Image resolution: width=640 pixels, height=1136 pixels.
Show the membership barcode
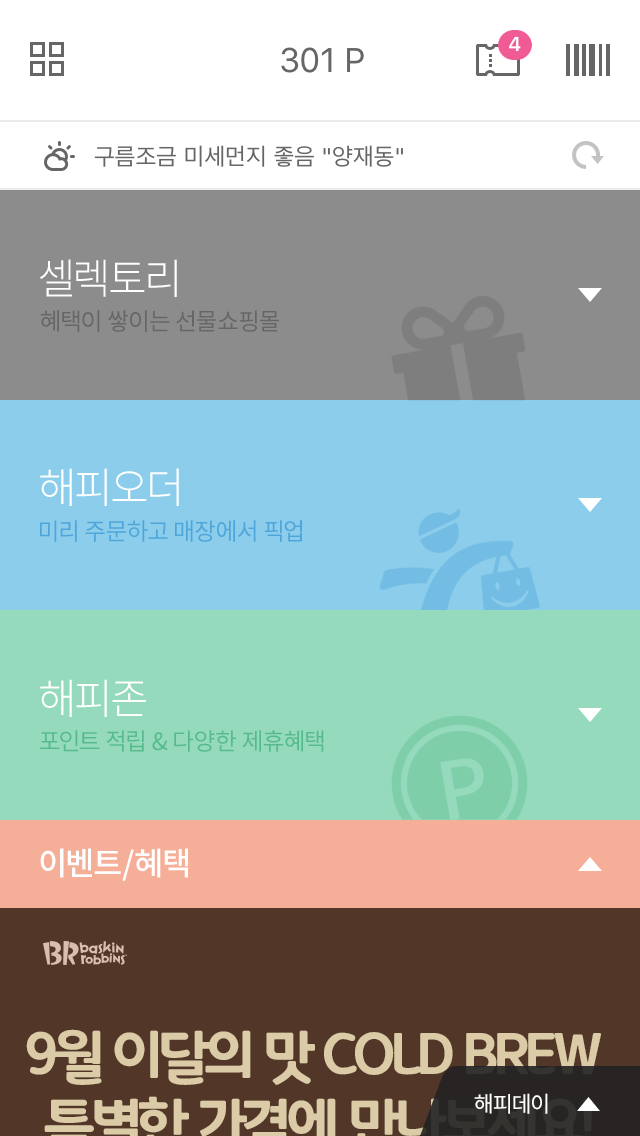tap(588, 60)
